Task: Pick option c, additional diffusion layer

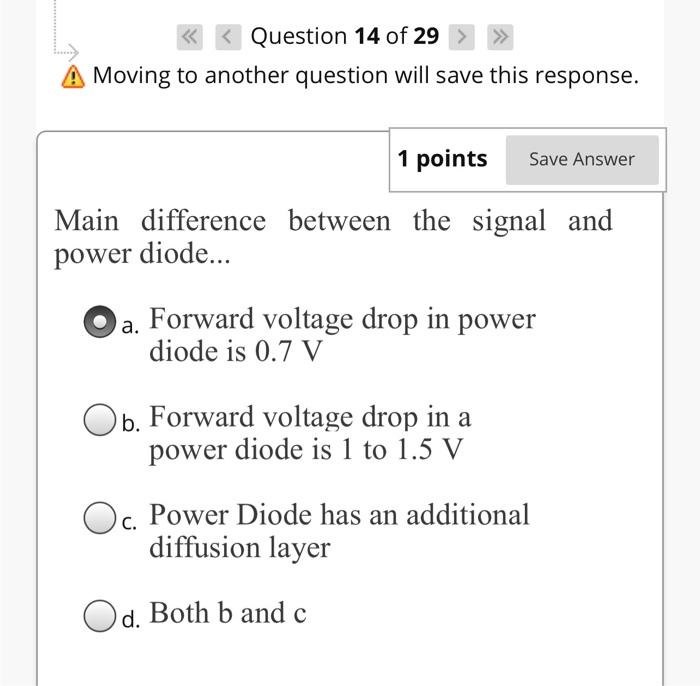Action: [x=100, y=518]
